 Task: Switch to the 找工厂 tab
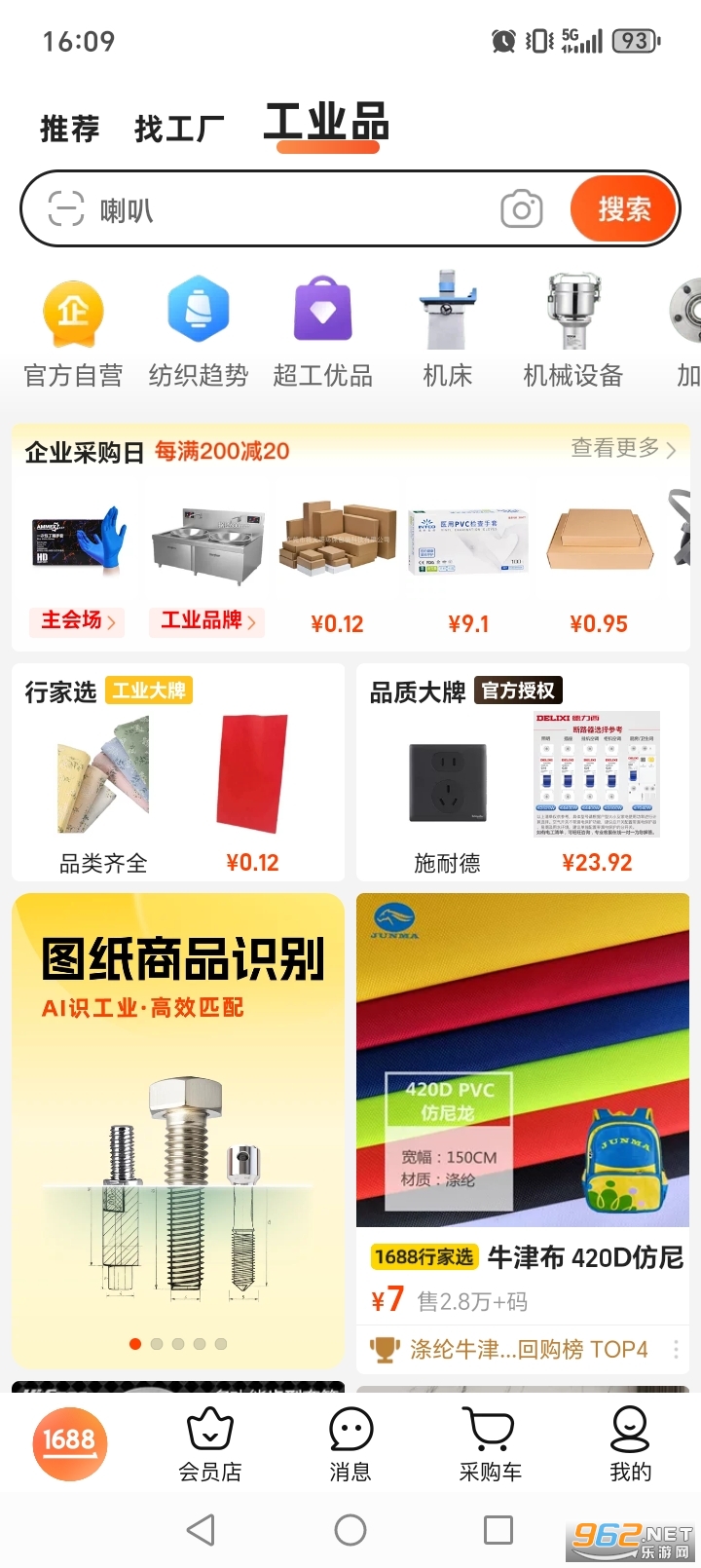tap(179, 129)
